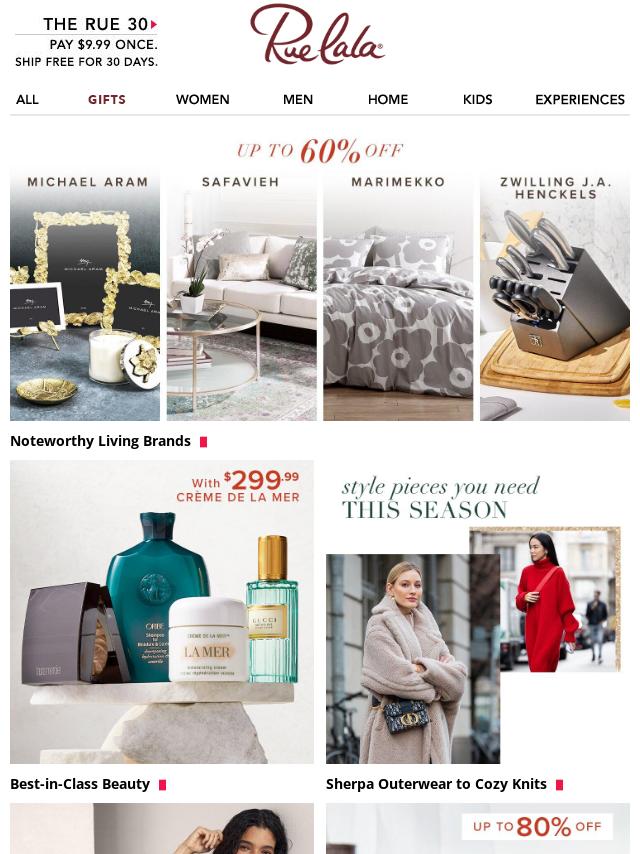The height and width of the screenshot is (854, 640).
Task: Open the Gifts category
Action: coord(107,99)
